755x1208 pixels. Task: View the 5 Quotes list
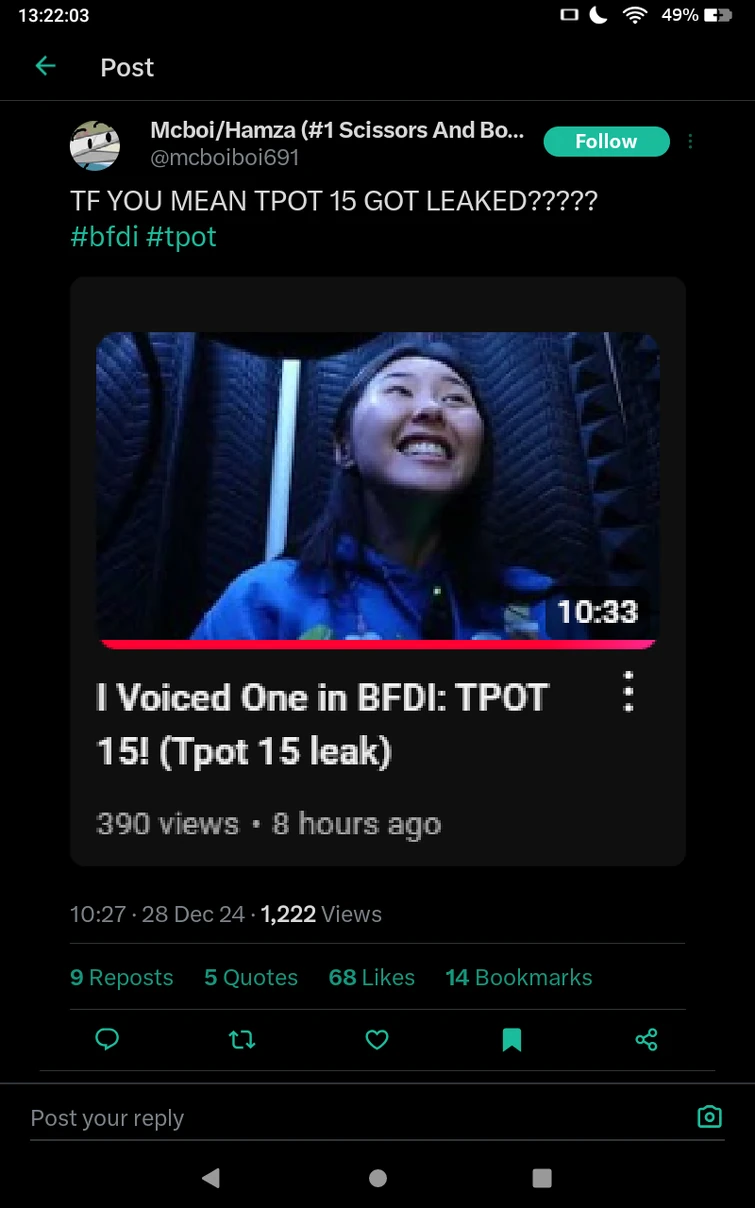(251, 977)
